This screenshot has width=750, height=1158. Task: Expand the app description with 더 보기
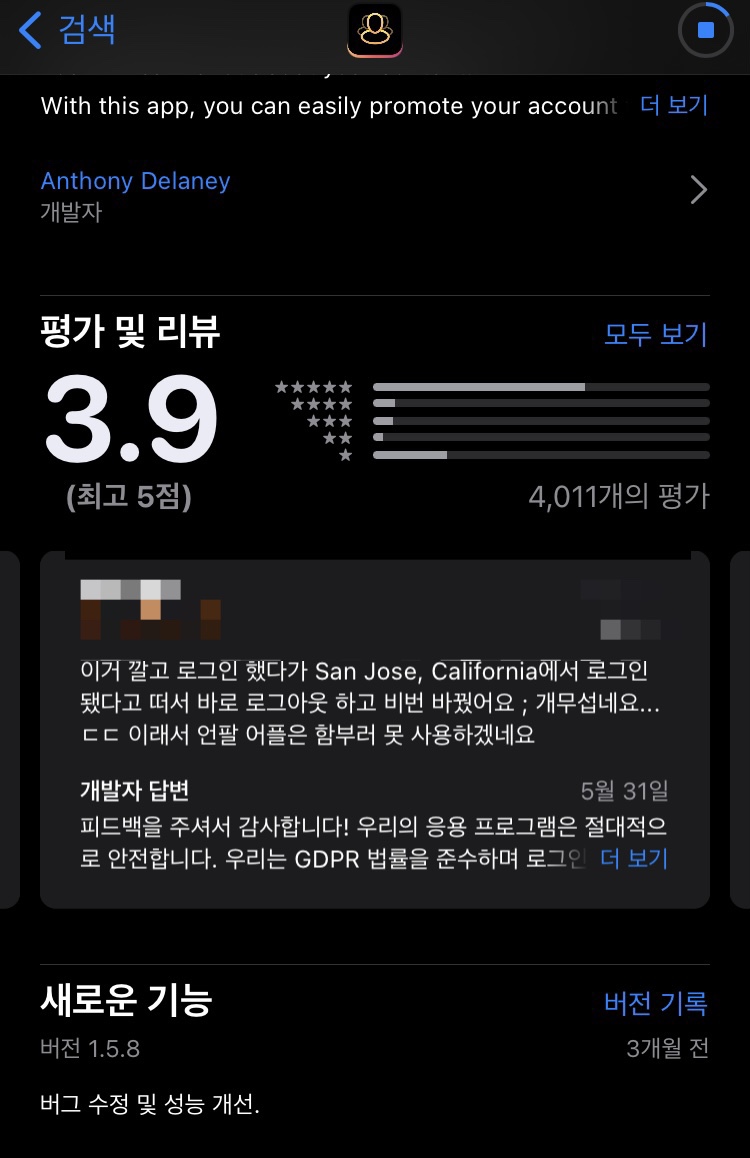673,105
